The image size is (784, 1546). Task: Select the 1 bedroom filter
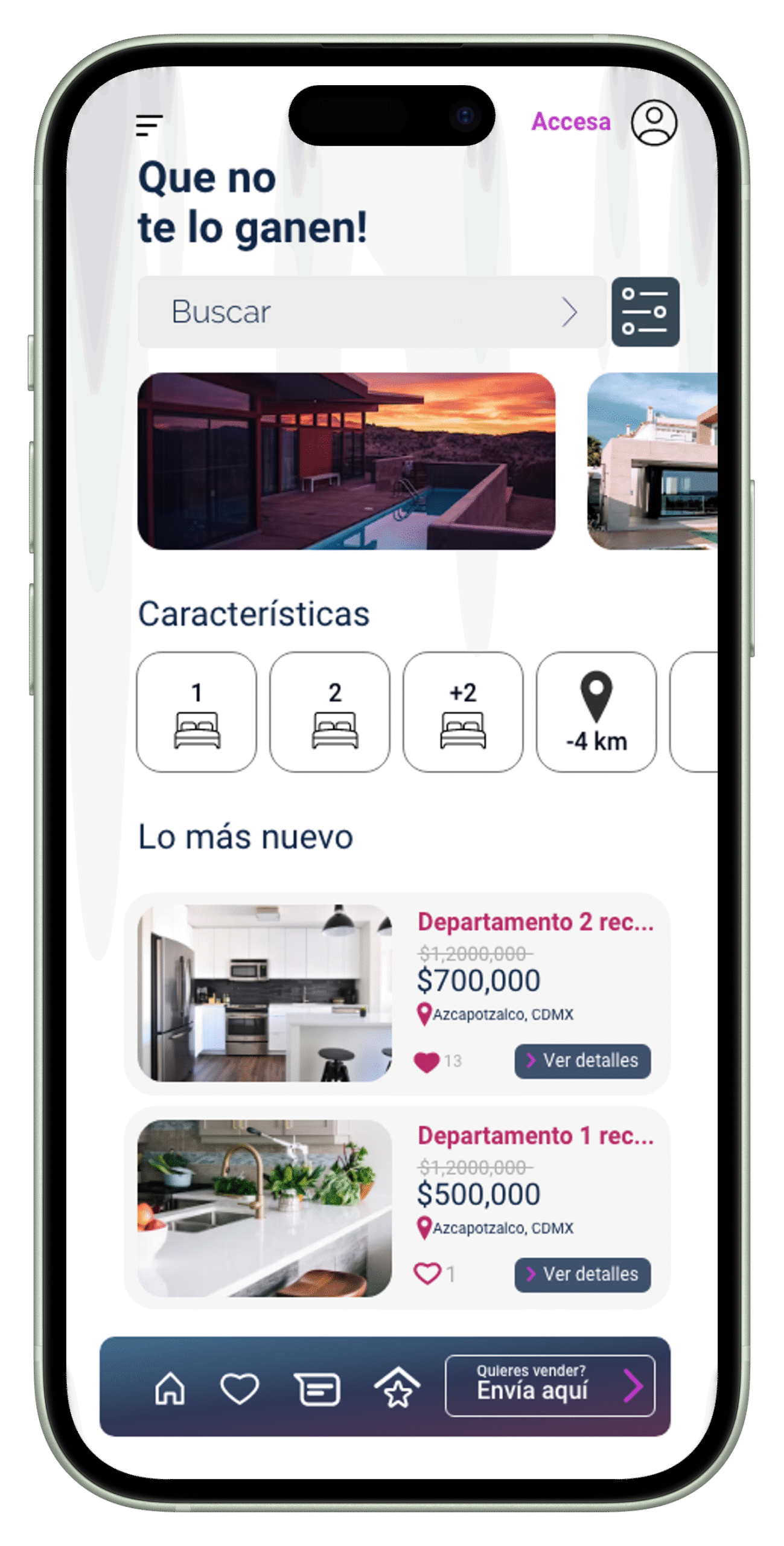[x=196, y=711]
